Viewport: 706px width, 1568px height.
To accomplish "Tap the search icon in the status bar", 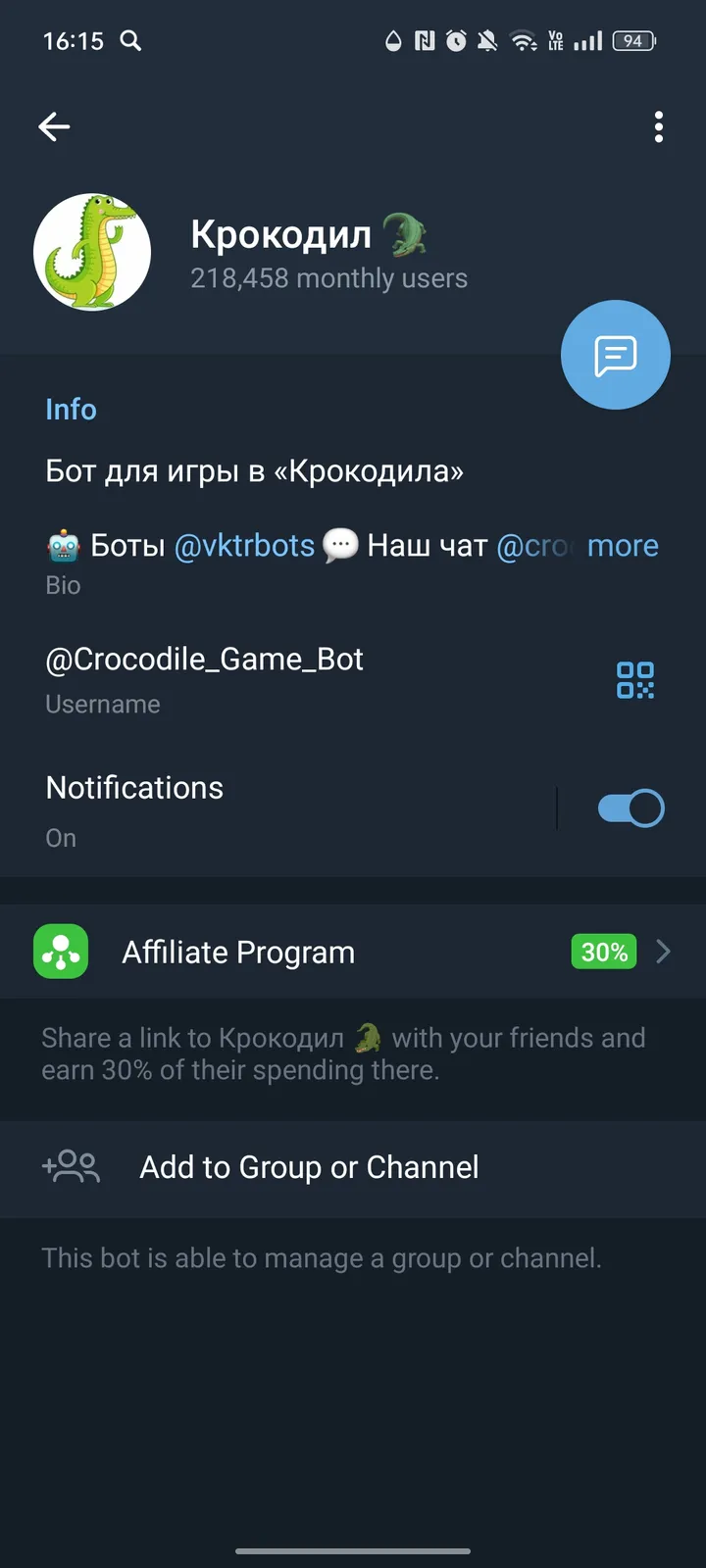I will click(130, 41).
